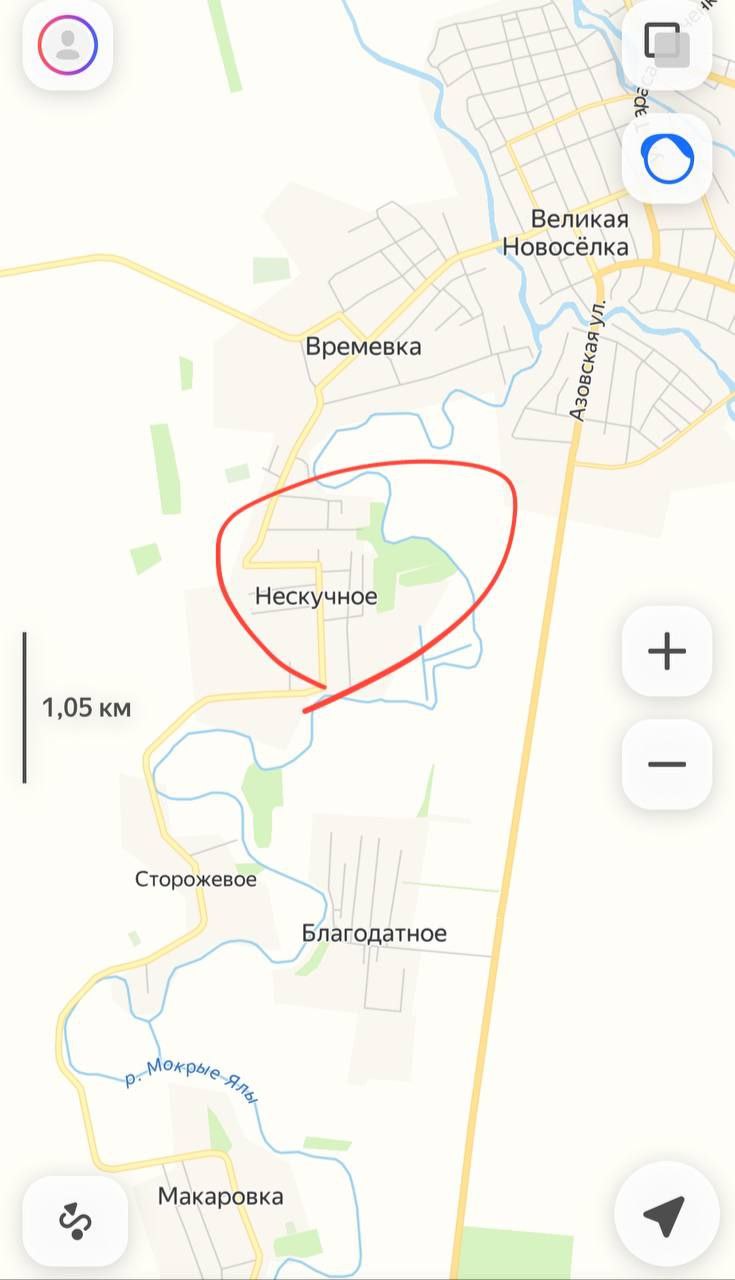Zoom in with the plus button
Screen dimensions: 735x1280
[x=666, y=652]
